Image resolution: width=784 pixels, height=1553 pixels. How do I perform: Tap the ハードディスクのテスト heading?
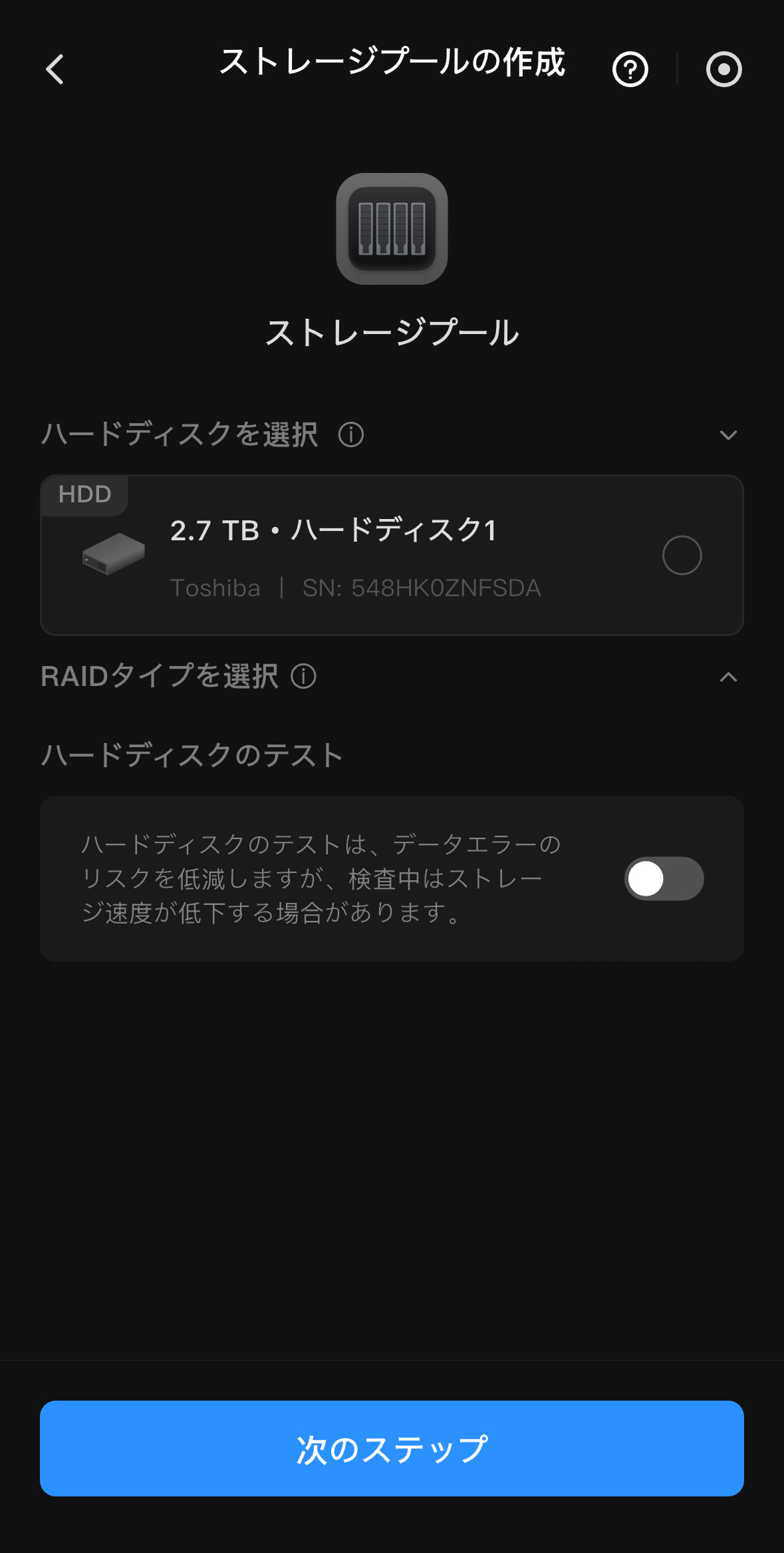(x=192, y=756)
